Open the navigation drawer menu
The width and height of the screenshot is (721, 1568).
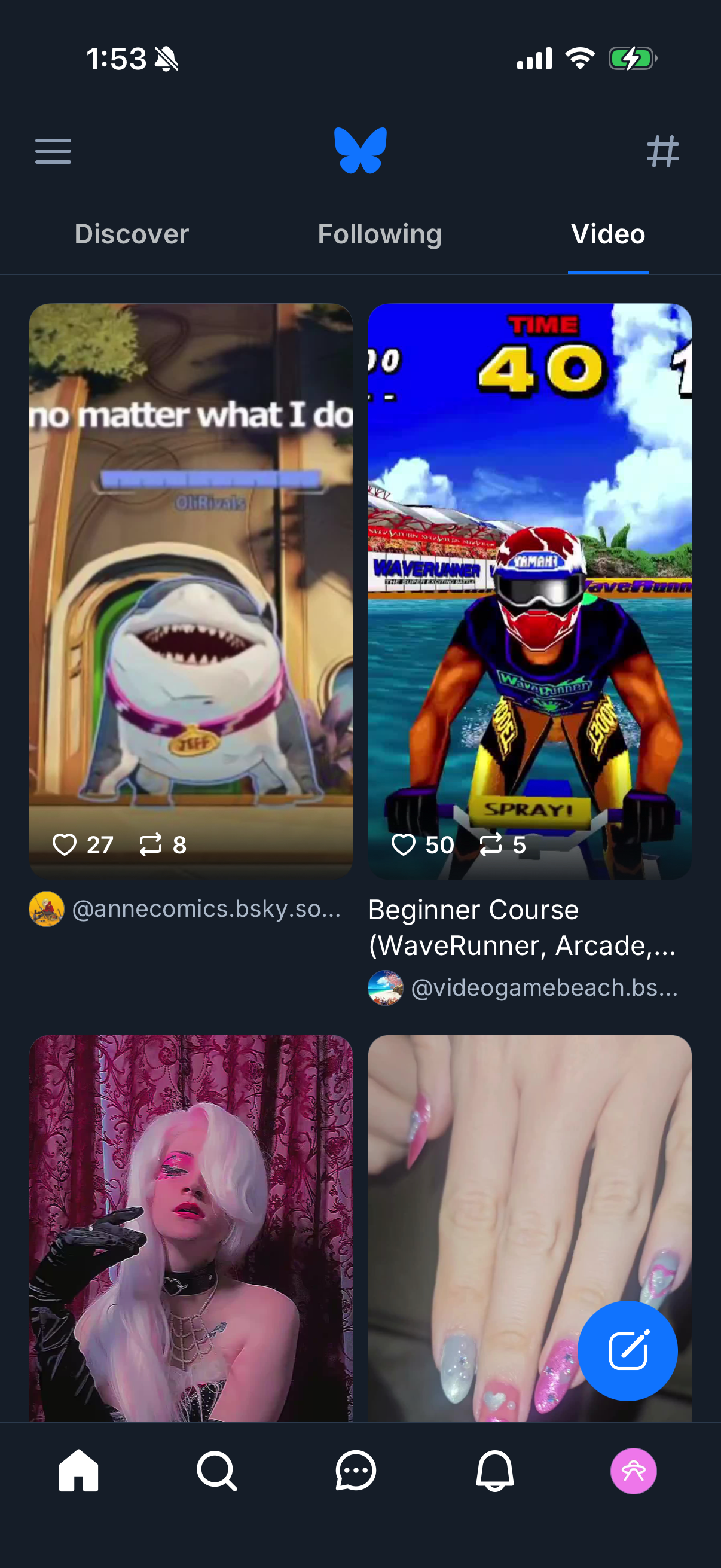point(53,151)
